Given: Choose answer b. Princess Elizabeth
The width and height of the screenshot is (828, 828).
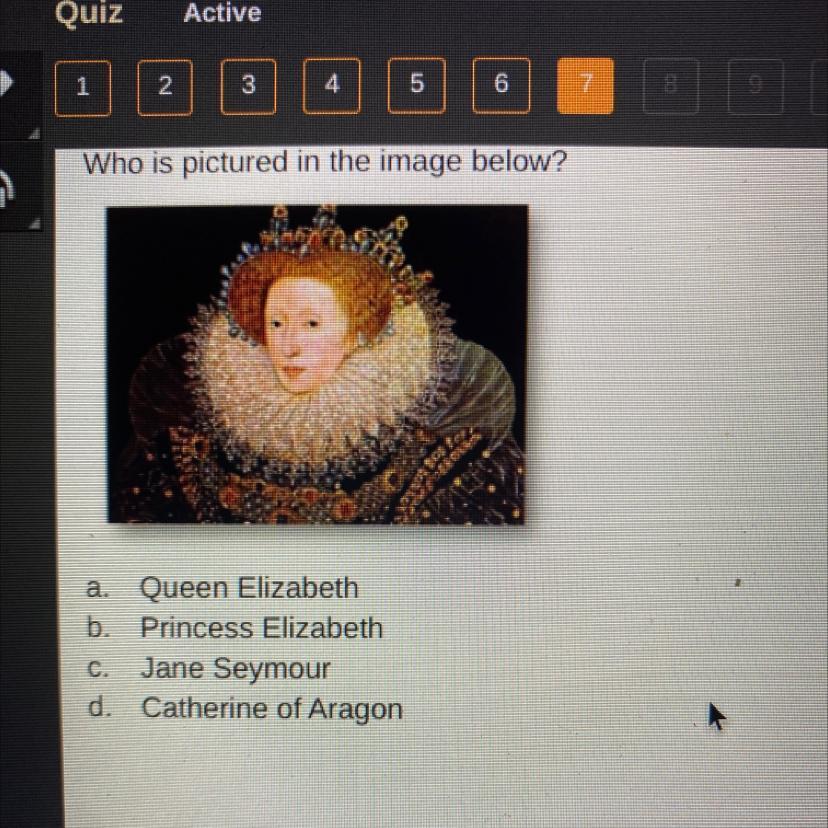Looking at the screenshot, I should (x=260, y=628).
